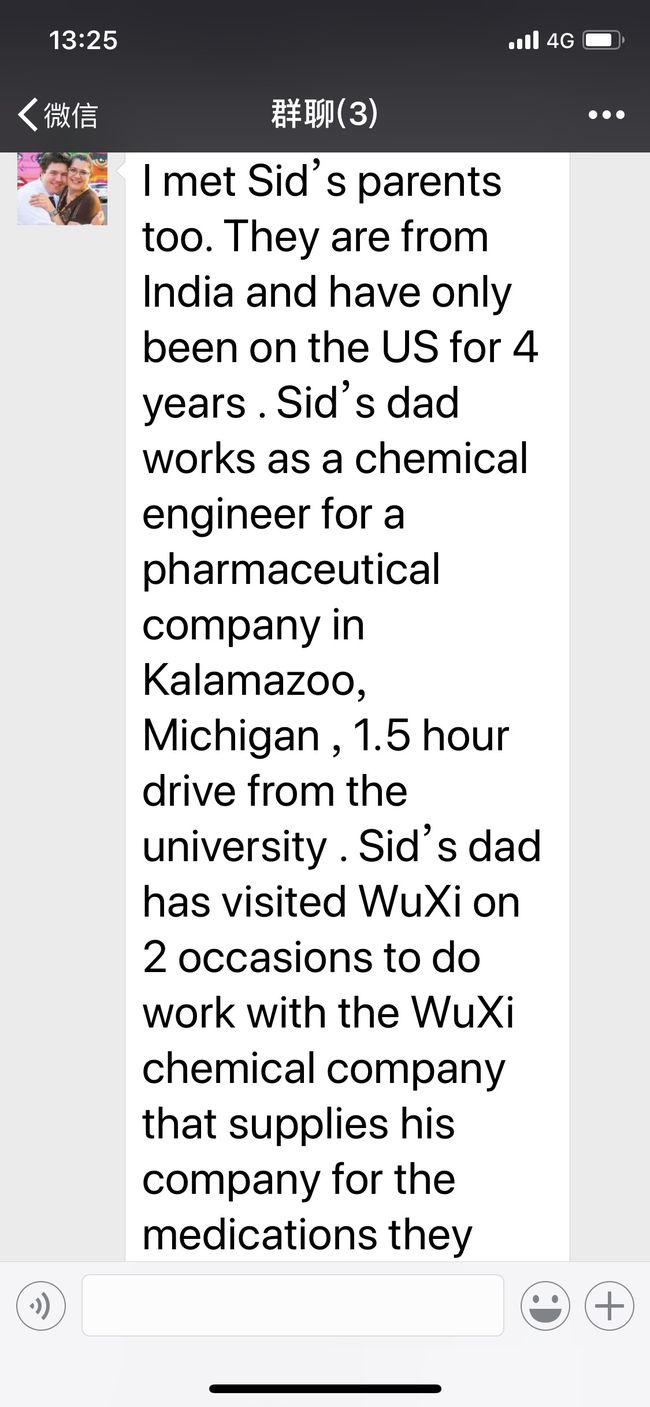The image size is (650, 1407).
Task: Switch to voice message input
Action: pyautogui.click(x=41, y=1306)
